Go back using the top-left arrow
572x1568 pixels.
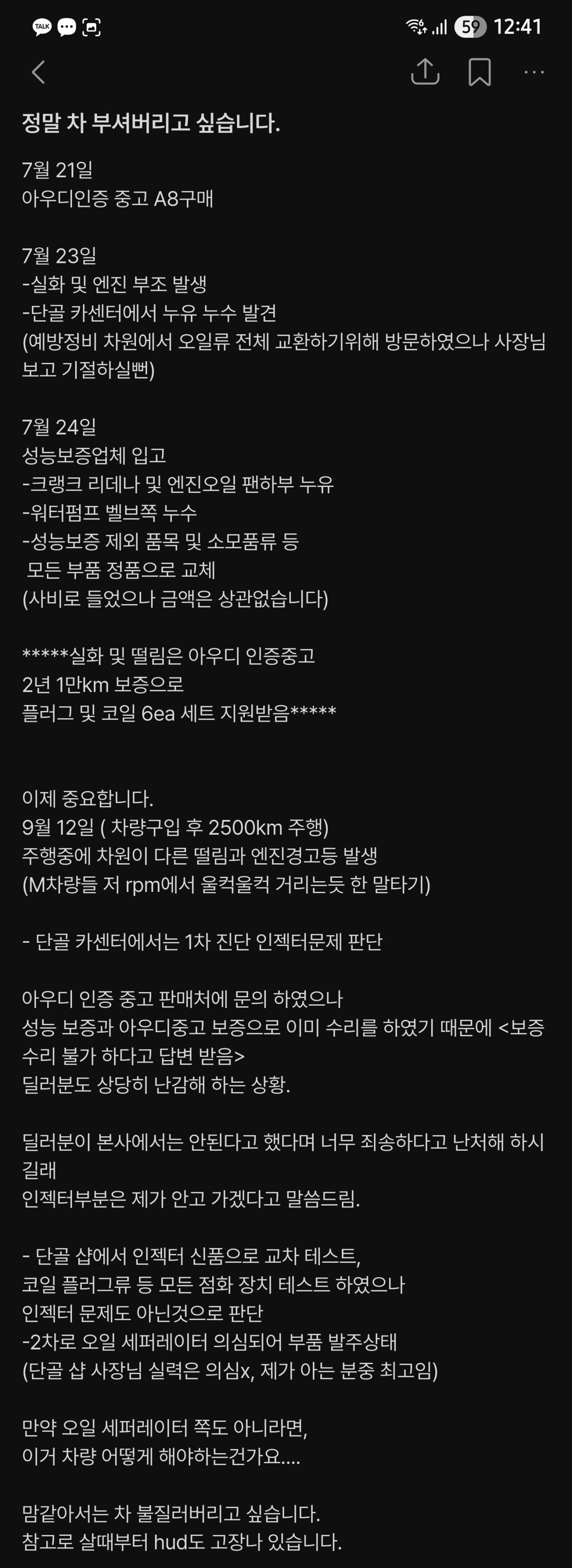38,72
